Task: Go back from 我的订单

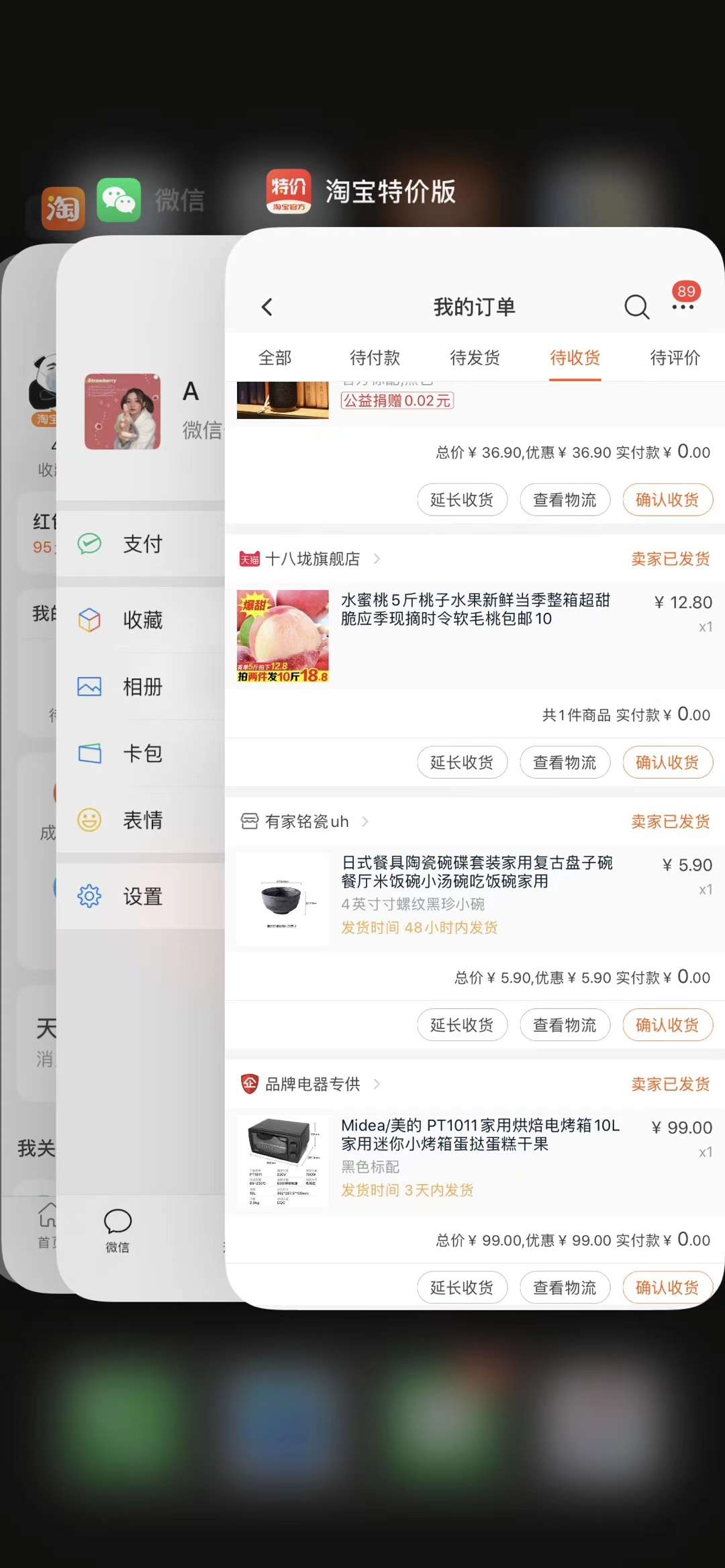Action: (x=267, y=307)
